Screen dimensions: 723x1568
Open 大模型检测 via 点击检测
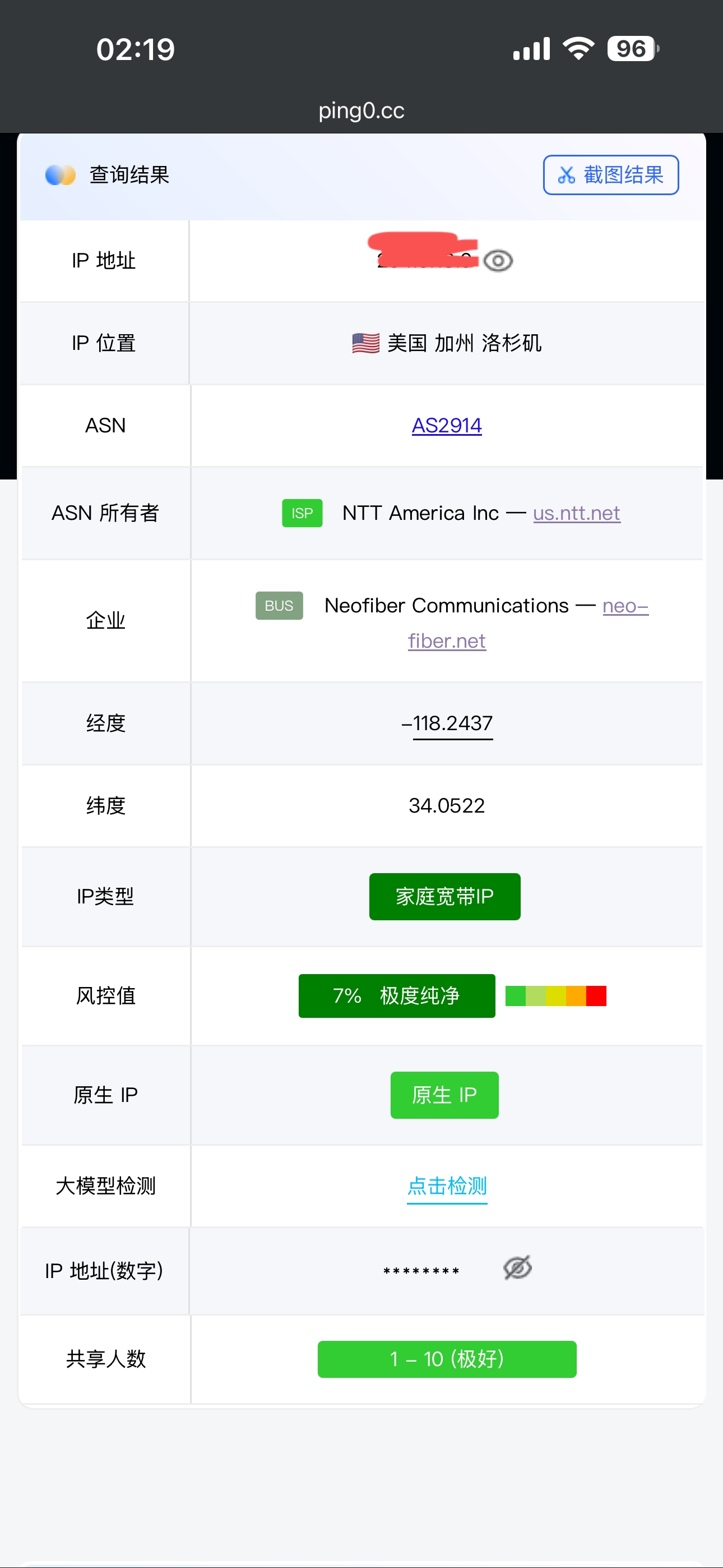(x=447, y=1185)
